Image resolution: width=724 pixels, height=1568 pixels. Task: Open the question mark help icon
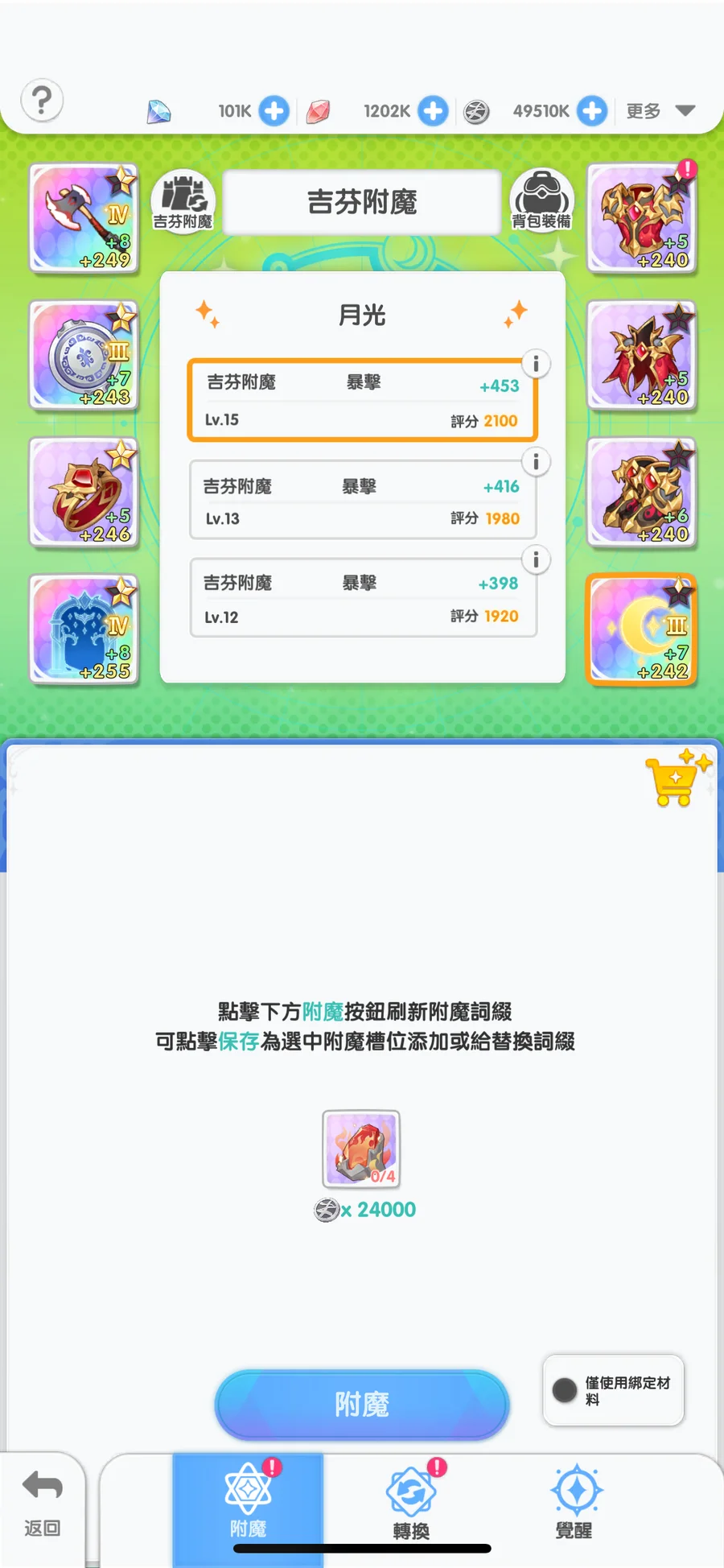[42, 101]
